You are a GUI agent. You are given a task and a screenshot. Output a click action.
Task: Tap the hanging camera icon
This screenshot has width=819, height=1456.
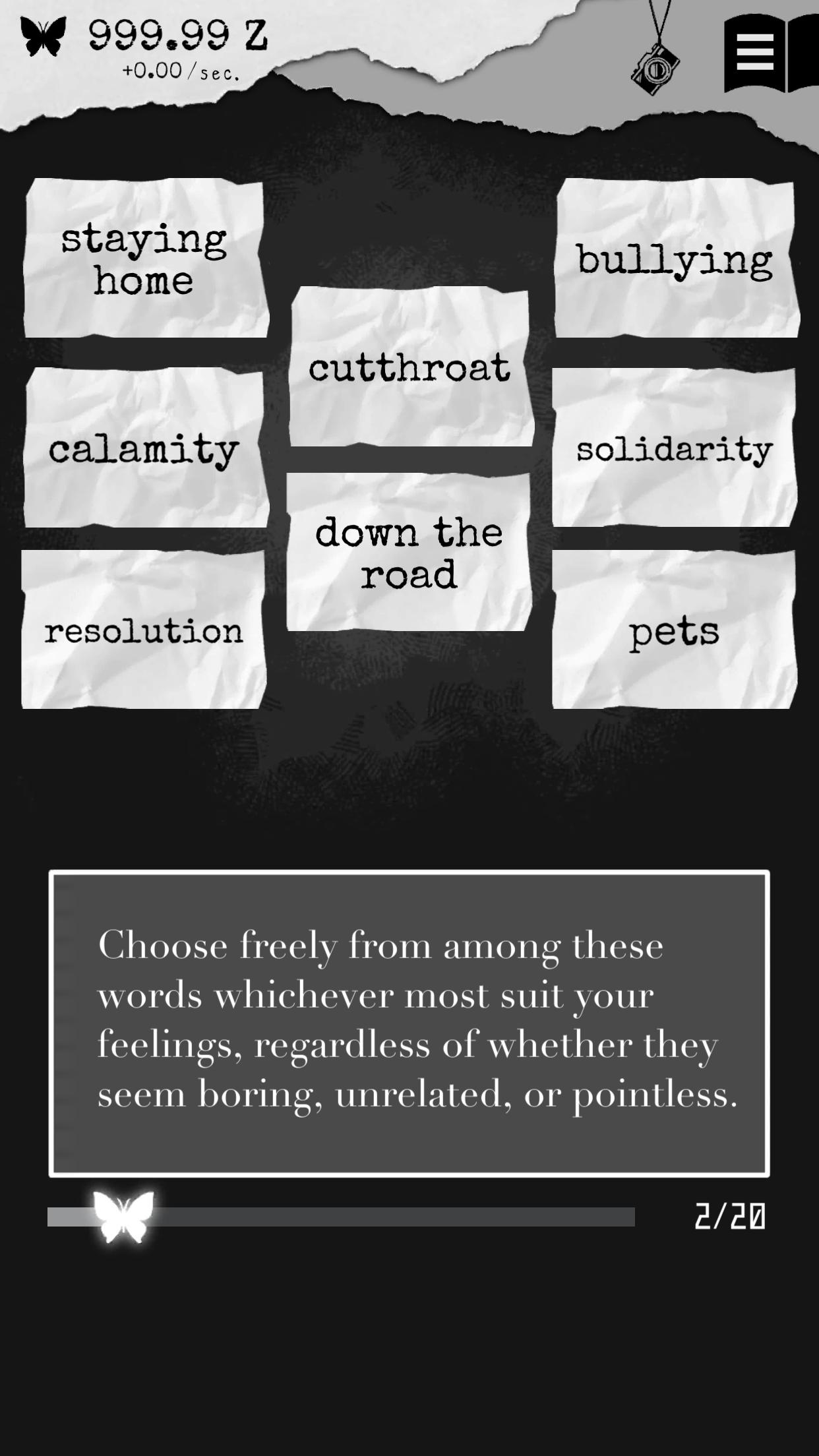click(x=655, y=68)
